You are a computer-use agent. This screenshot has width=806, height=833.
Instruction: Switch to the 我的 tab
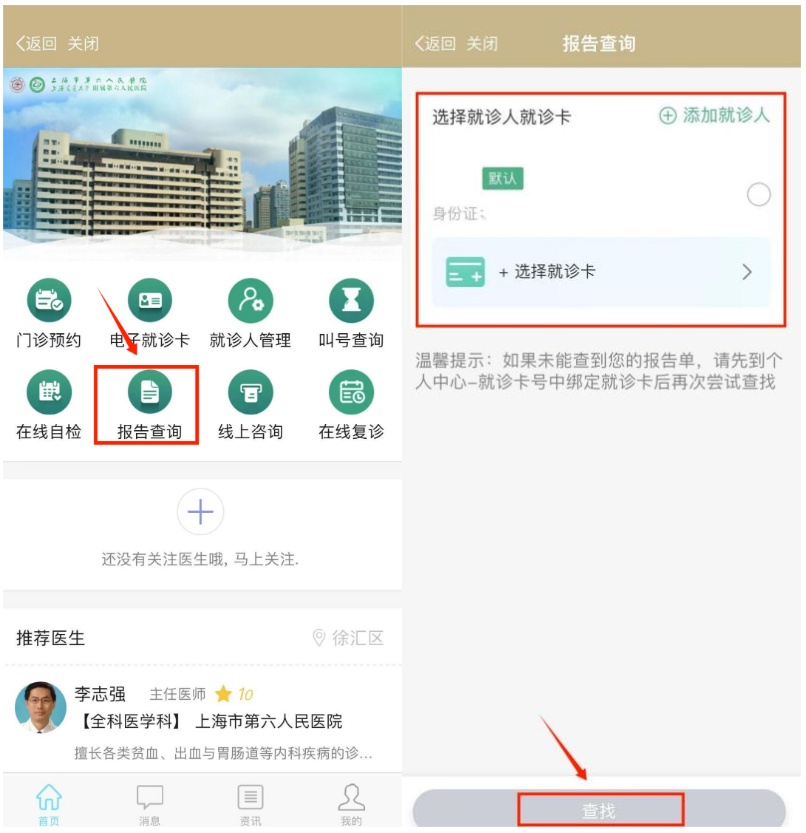click(x=351, y=805)
